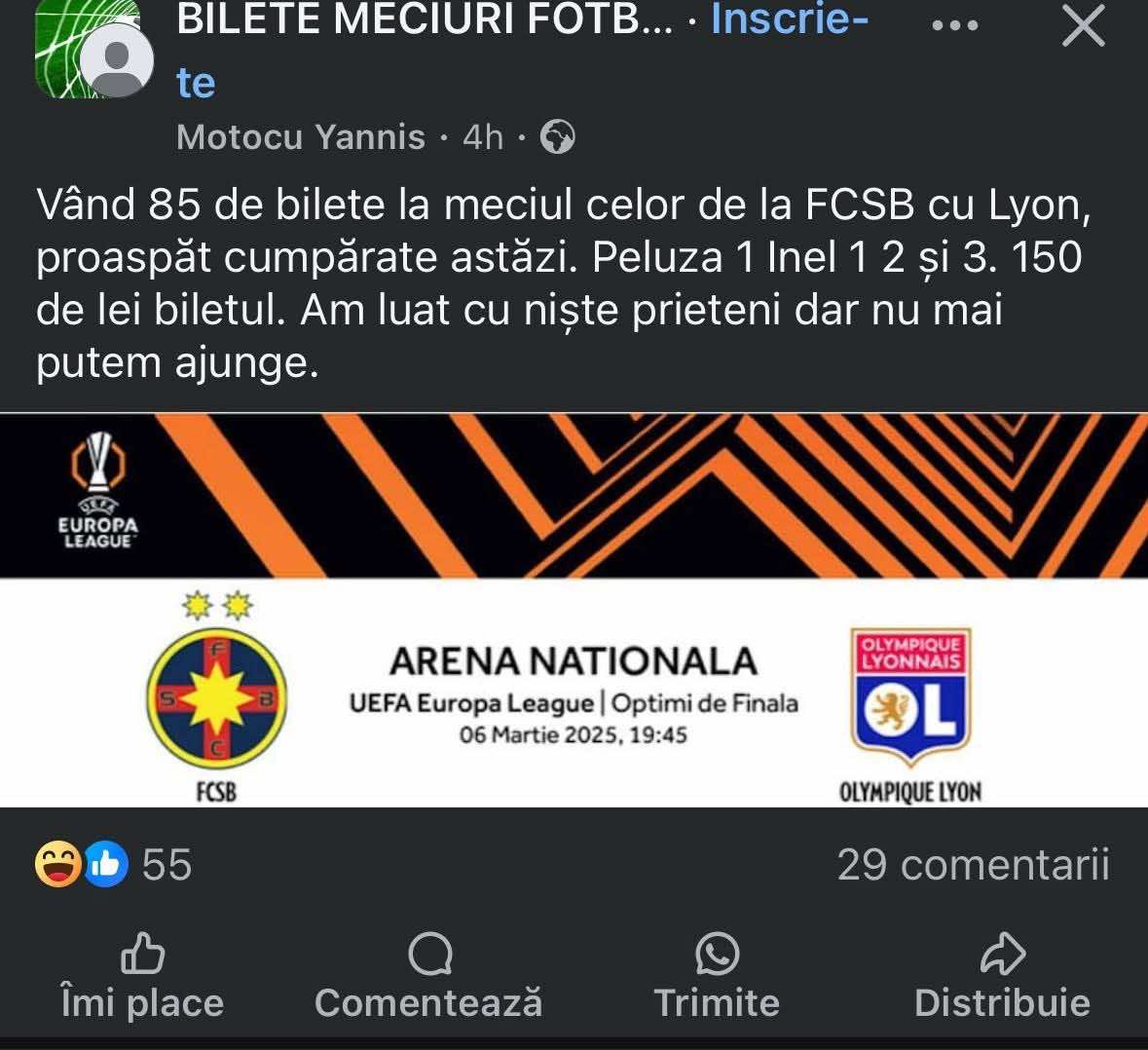The width and height of the screenshot is (1148, 1050).
Task: View the 29 comentarii on this post
Action: [973, 865]
